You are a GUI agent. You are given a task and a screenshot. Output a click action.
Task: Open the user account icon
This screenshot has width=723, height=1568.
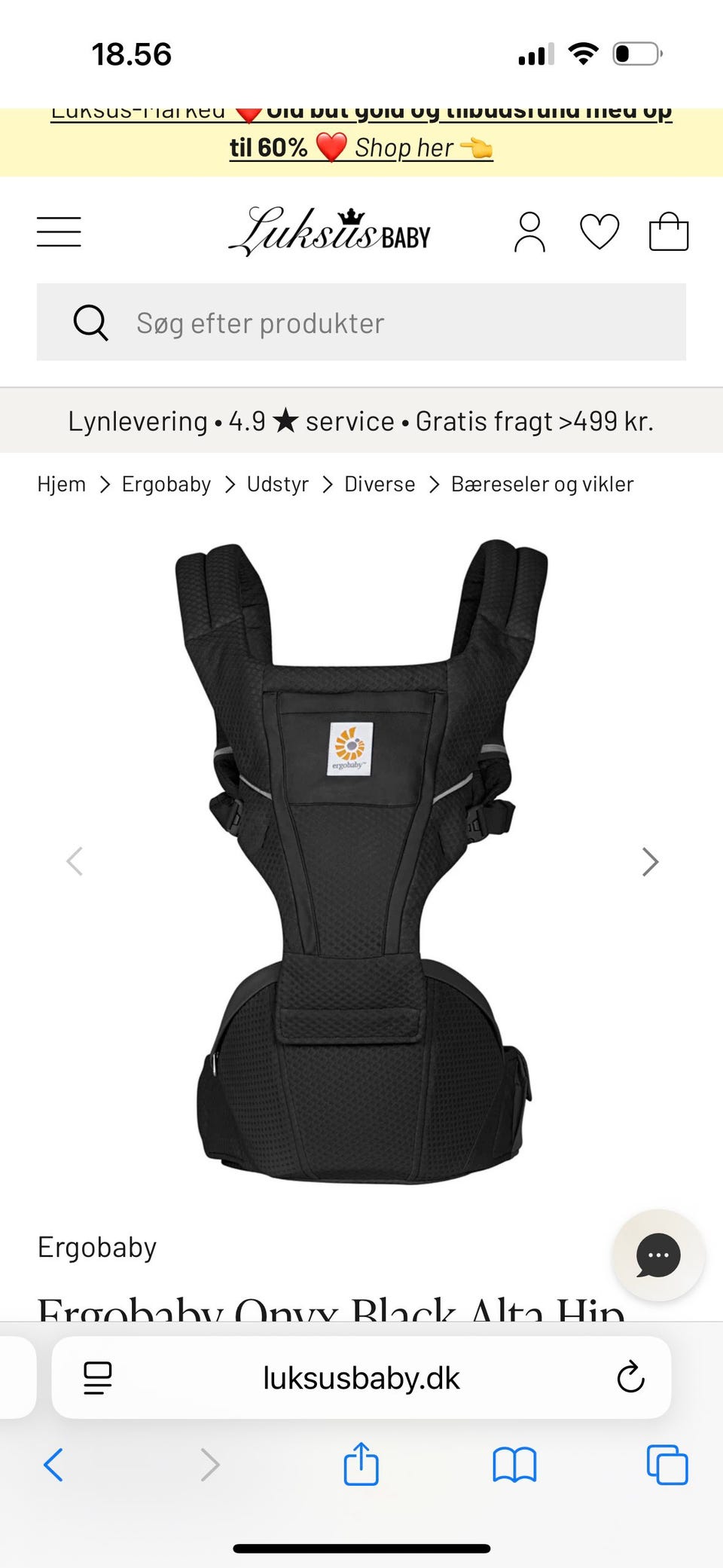coord(529,232)
